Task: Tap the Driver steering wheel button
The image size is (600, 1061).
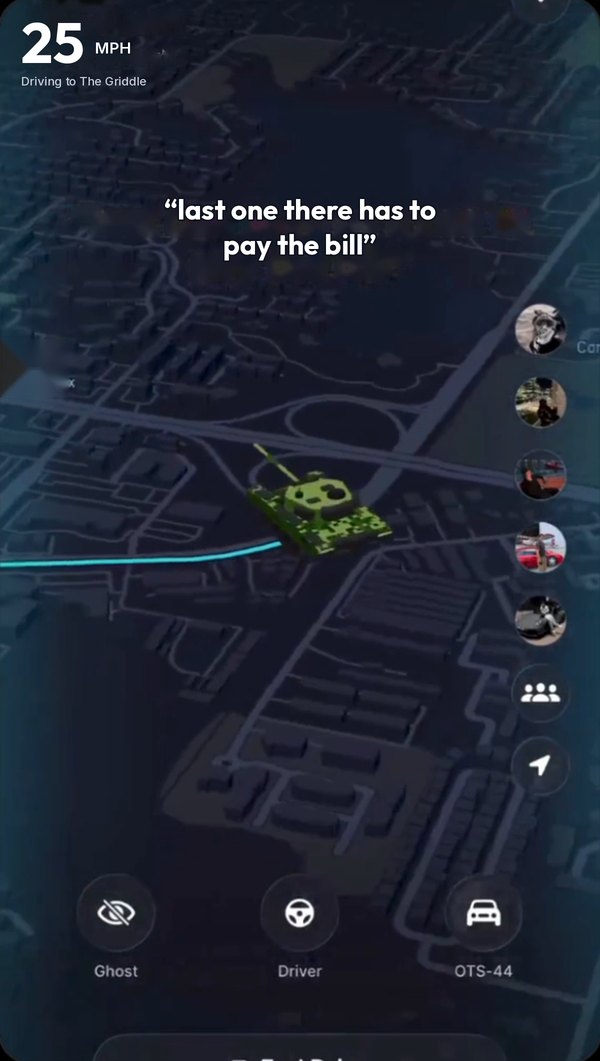Action: click(300, 913)
